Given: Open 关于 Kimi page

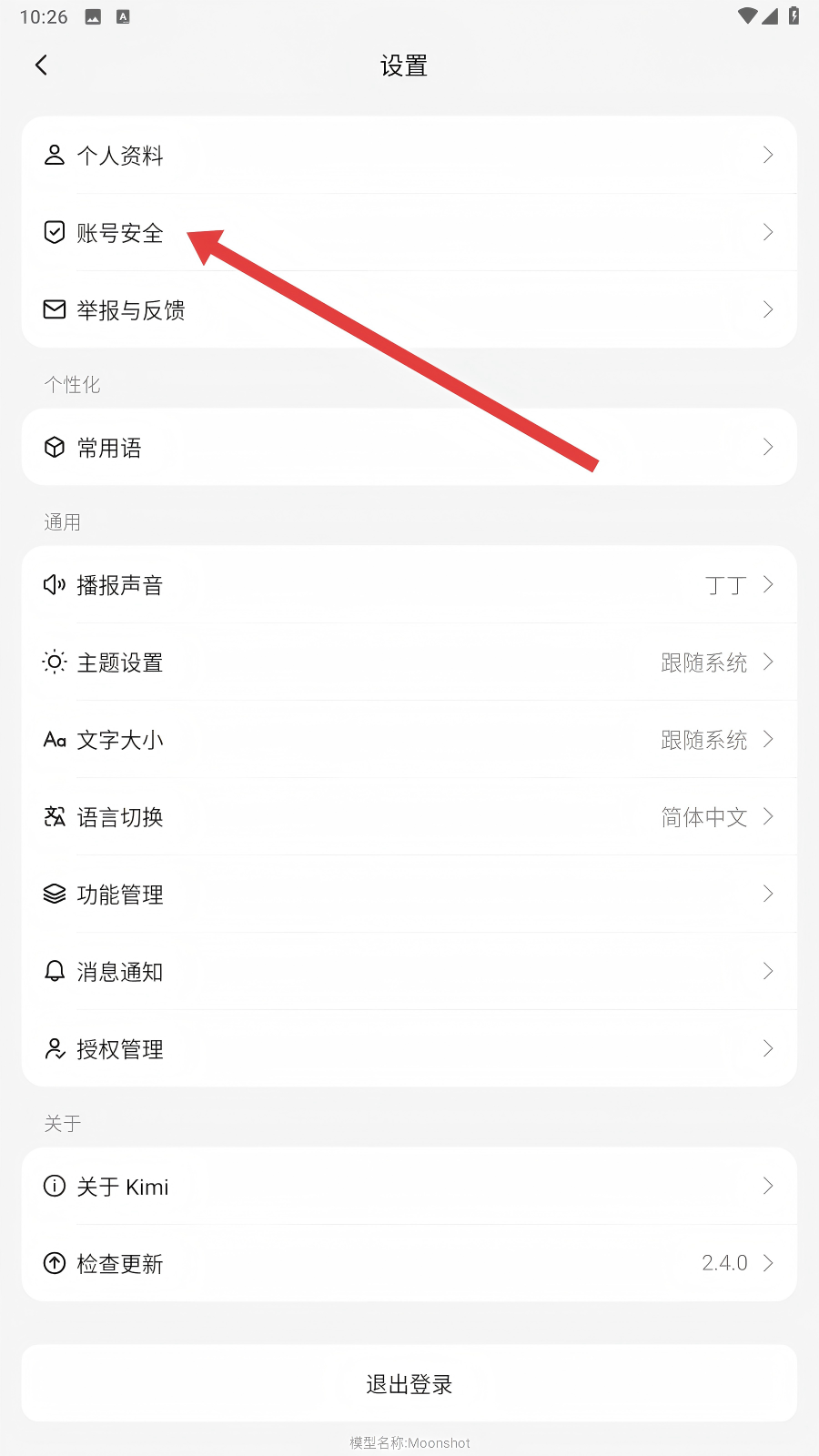Looking at the screenshot, I should (409, 1187).
